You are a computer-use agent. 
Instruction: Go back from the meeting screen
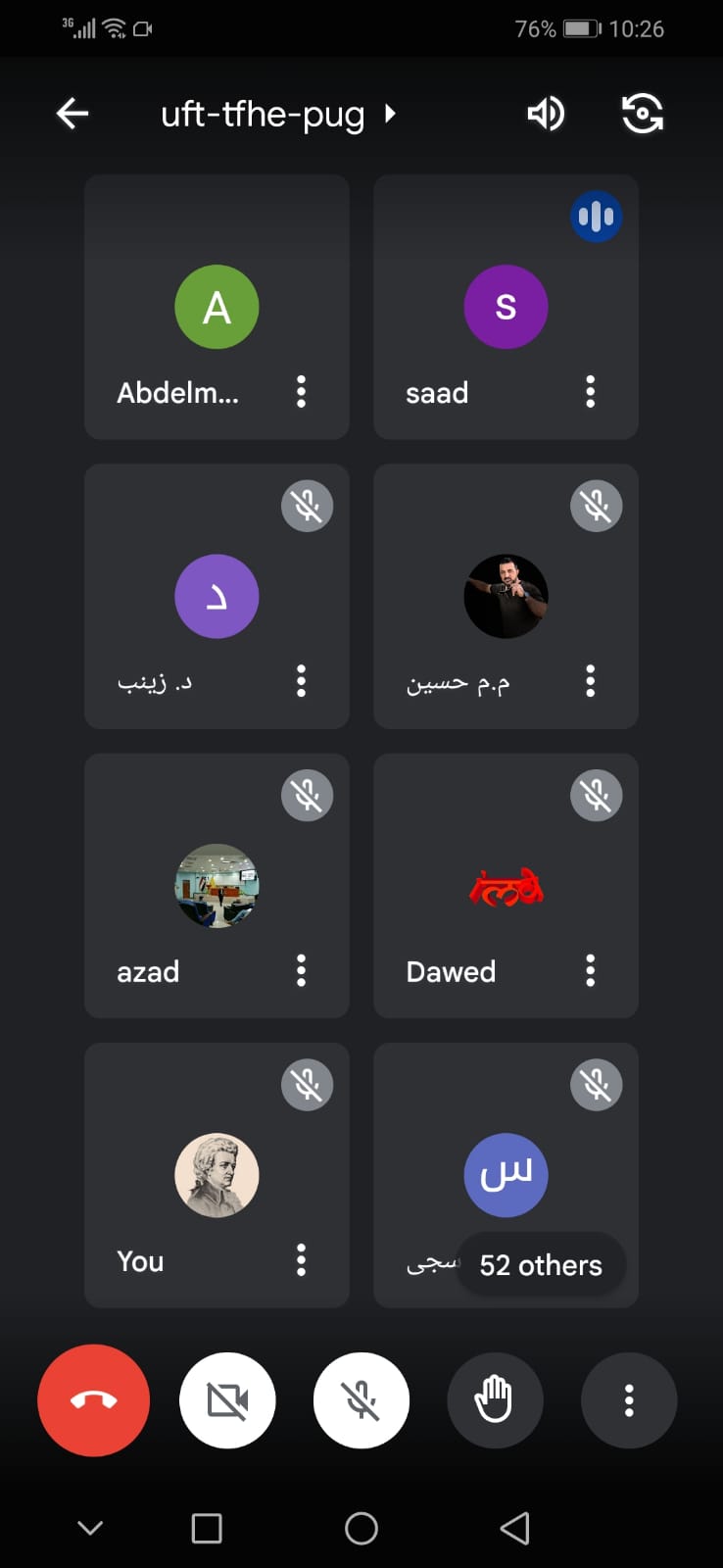point(72,114)
